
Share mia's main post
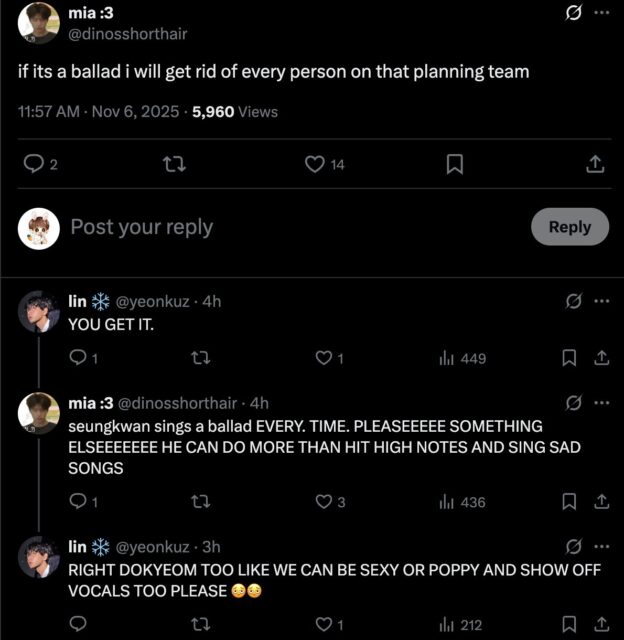pyautogui.click(x=594, y=164)
